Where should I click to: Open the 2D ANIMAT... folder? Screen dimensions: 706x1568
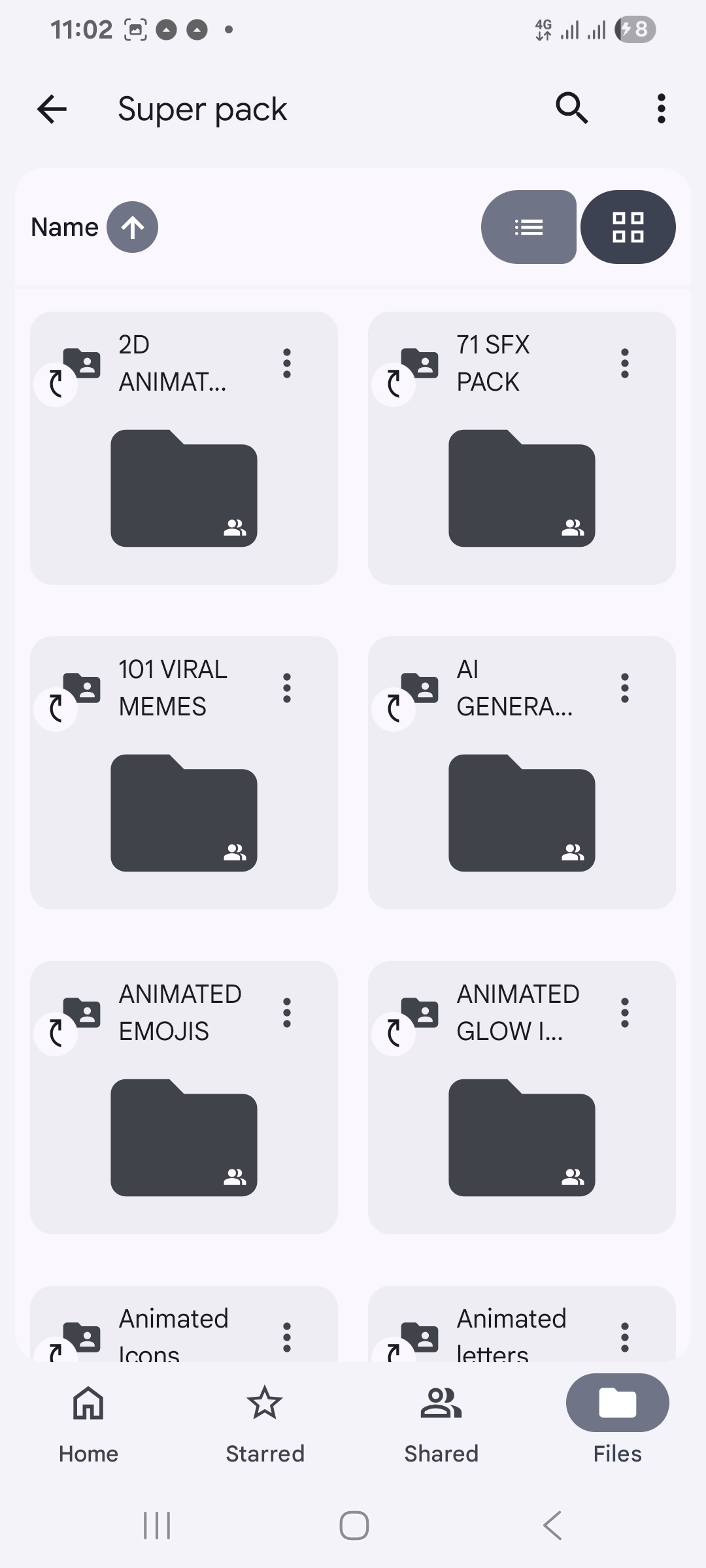pyautogui.click(x=184, y=487)
